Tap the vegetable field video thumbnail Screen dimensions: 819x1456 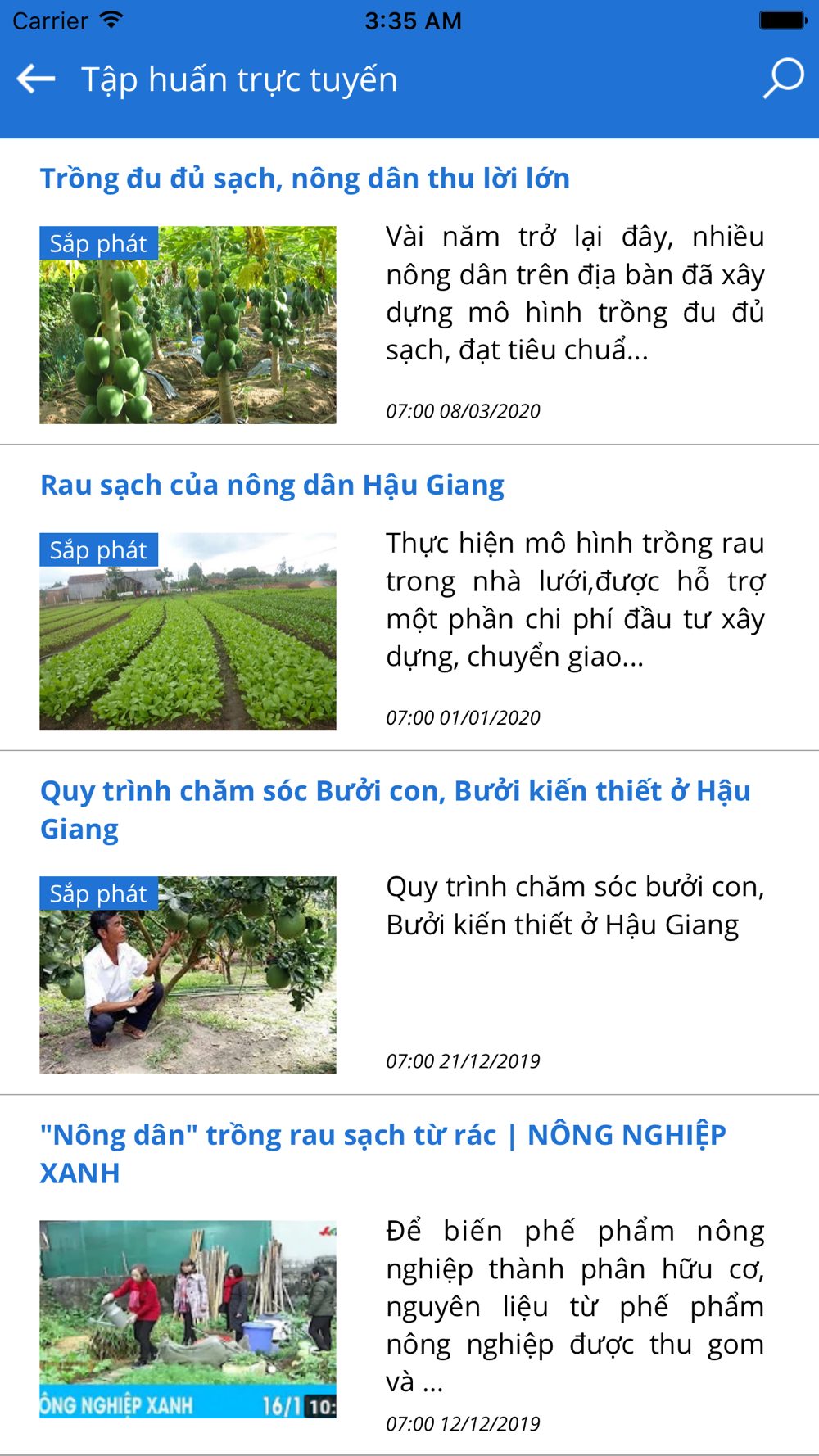[x=188, y=631]
